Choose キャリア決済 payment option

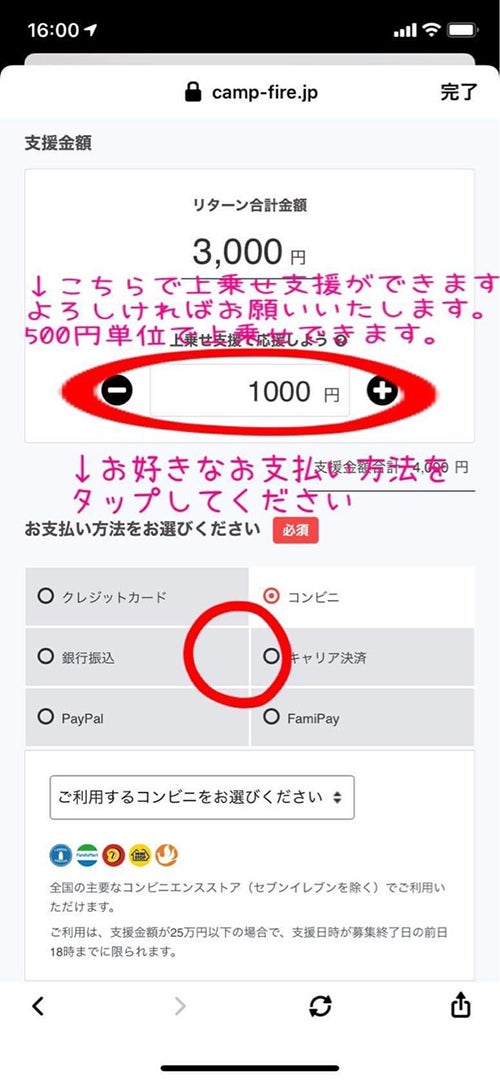coord(362,657)
